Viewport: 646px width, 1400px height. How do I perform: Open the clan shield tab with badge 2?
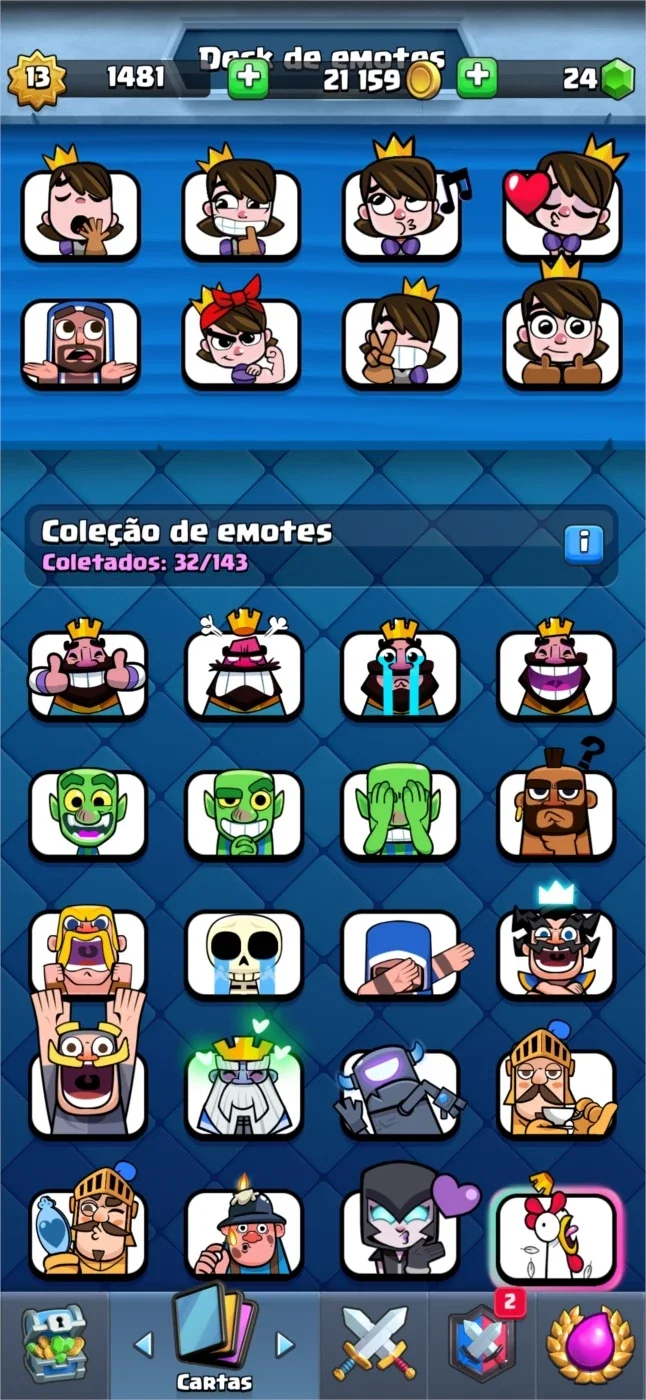pyautogui.click(x=482, y=1345)
